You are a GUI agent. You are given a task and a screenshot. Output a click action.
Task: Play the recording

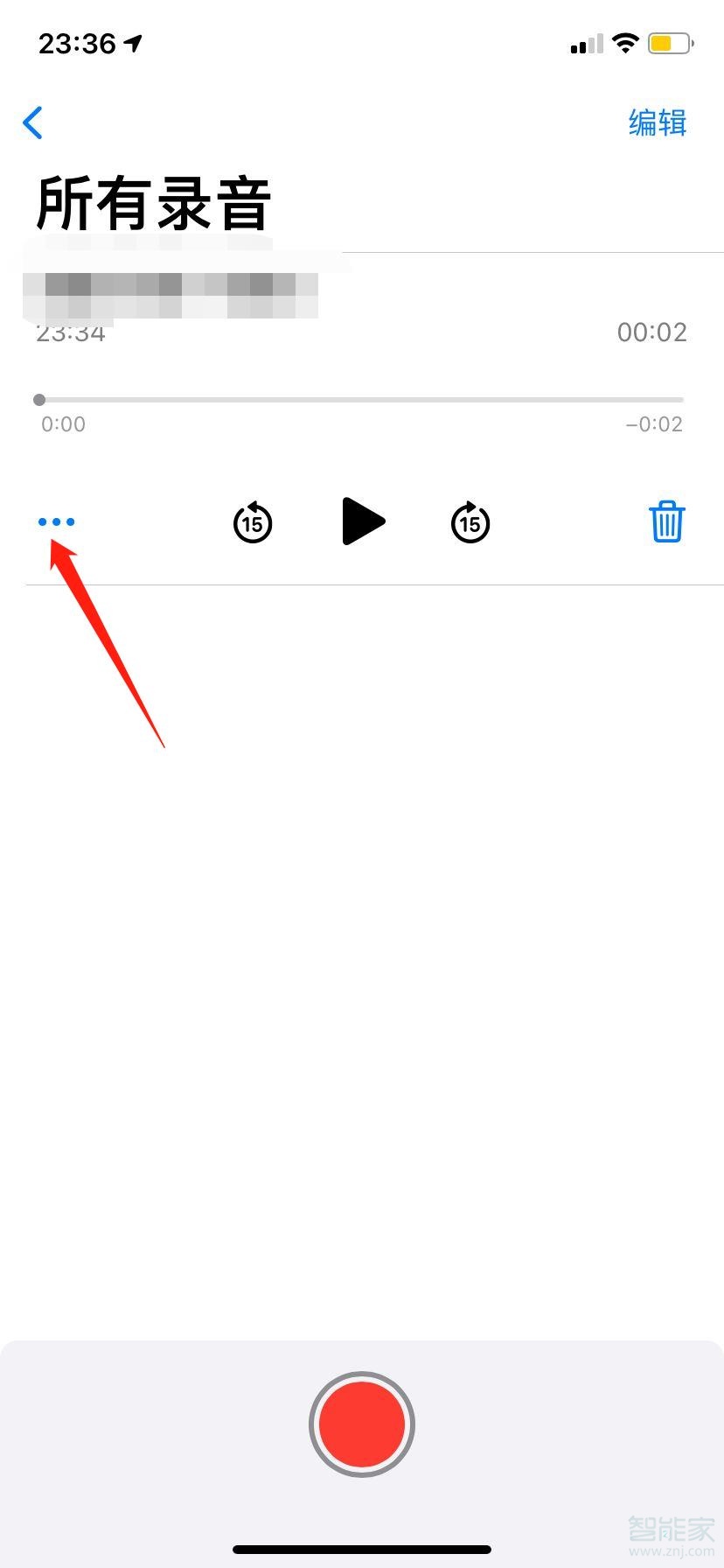coord(362,521)
